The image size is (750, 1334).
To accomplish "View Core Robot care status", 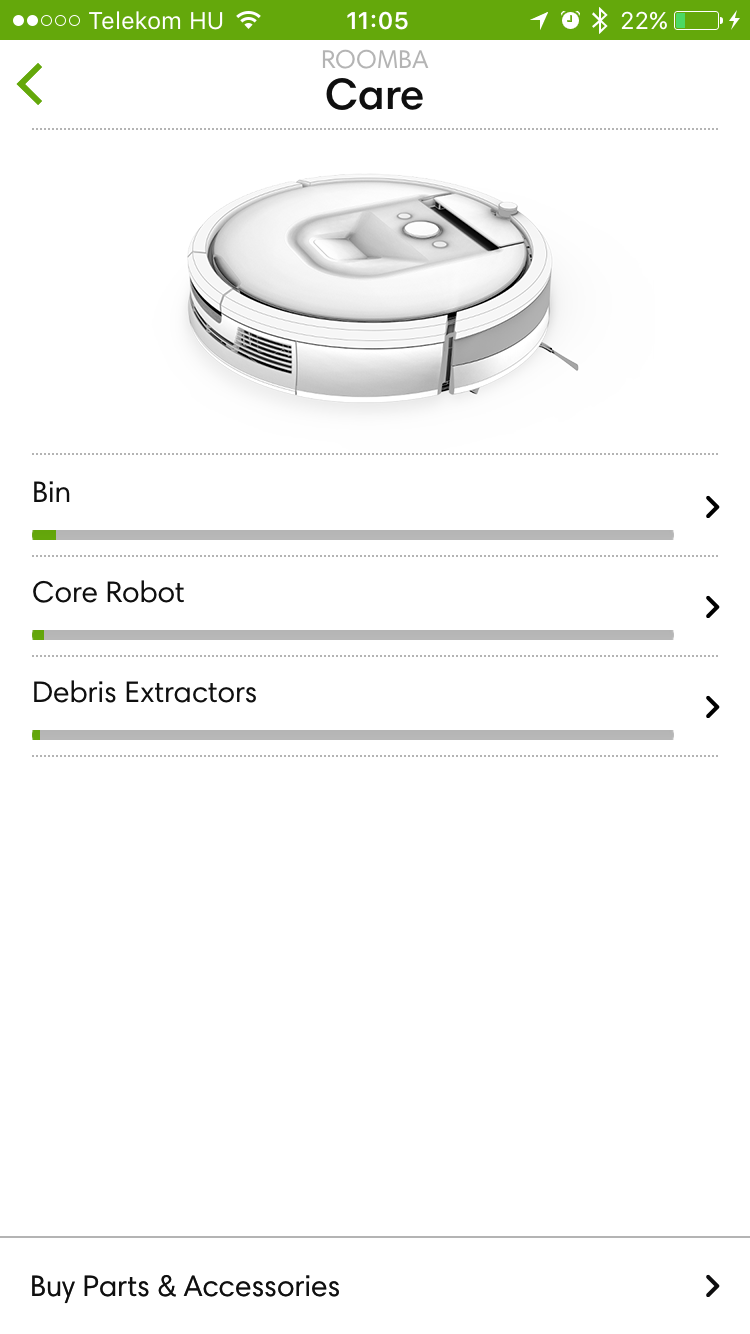I will click(374, 606).
